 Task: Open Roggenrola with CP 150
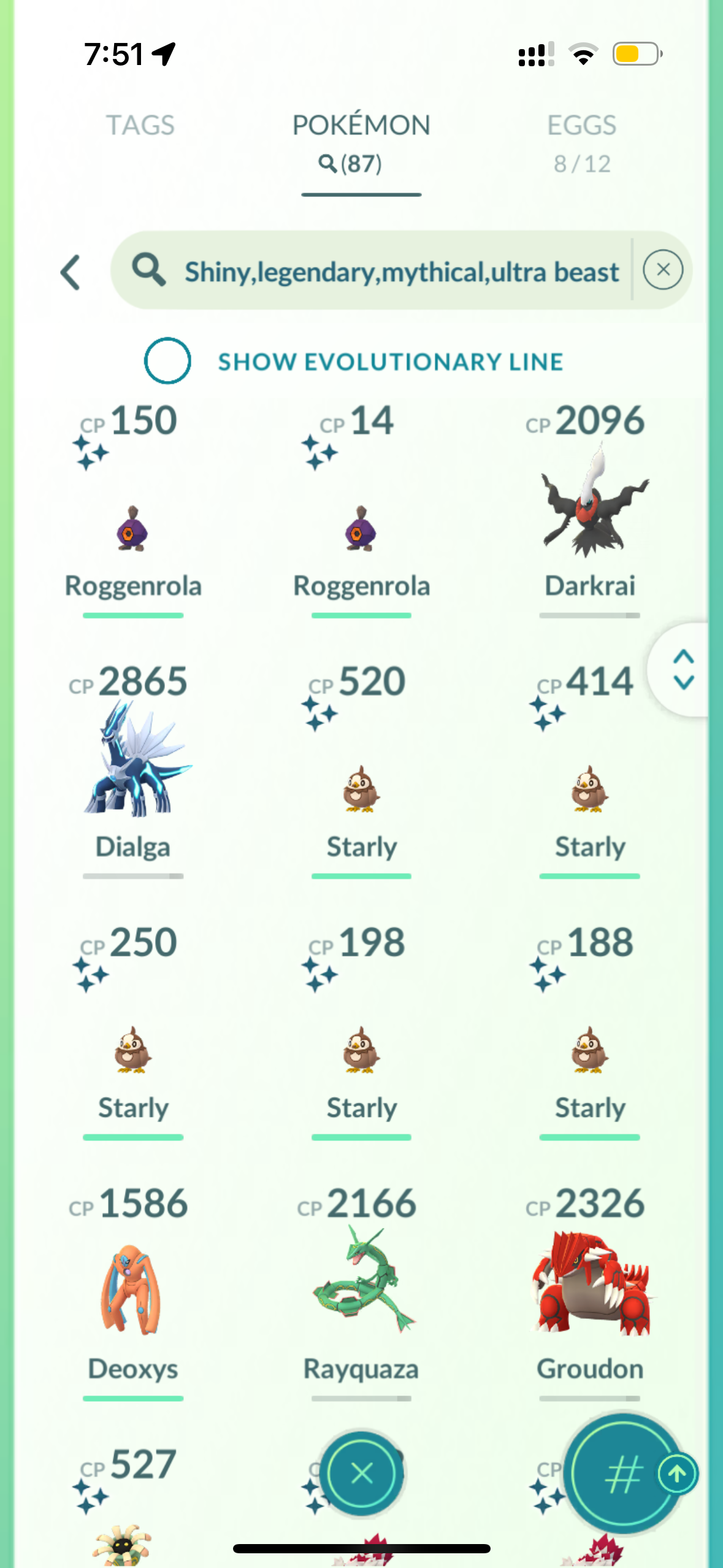(133, 528)
